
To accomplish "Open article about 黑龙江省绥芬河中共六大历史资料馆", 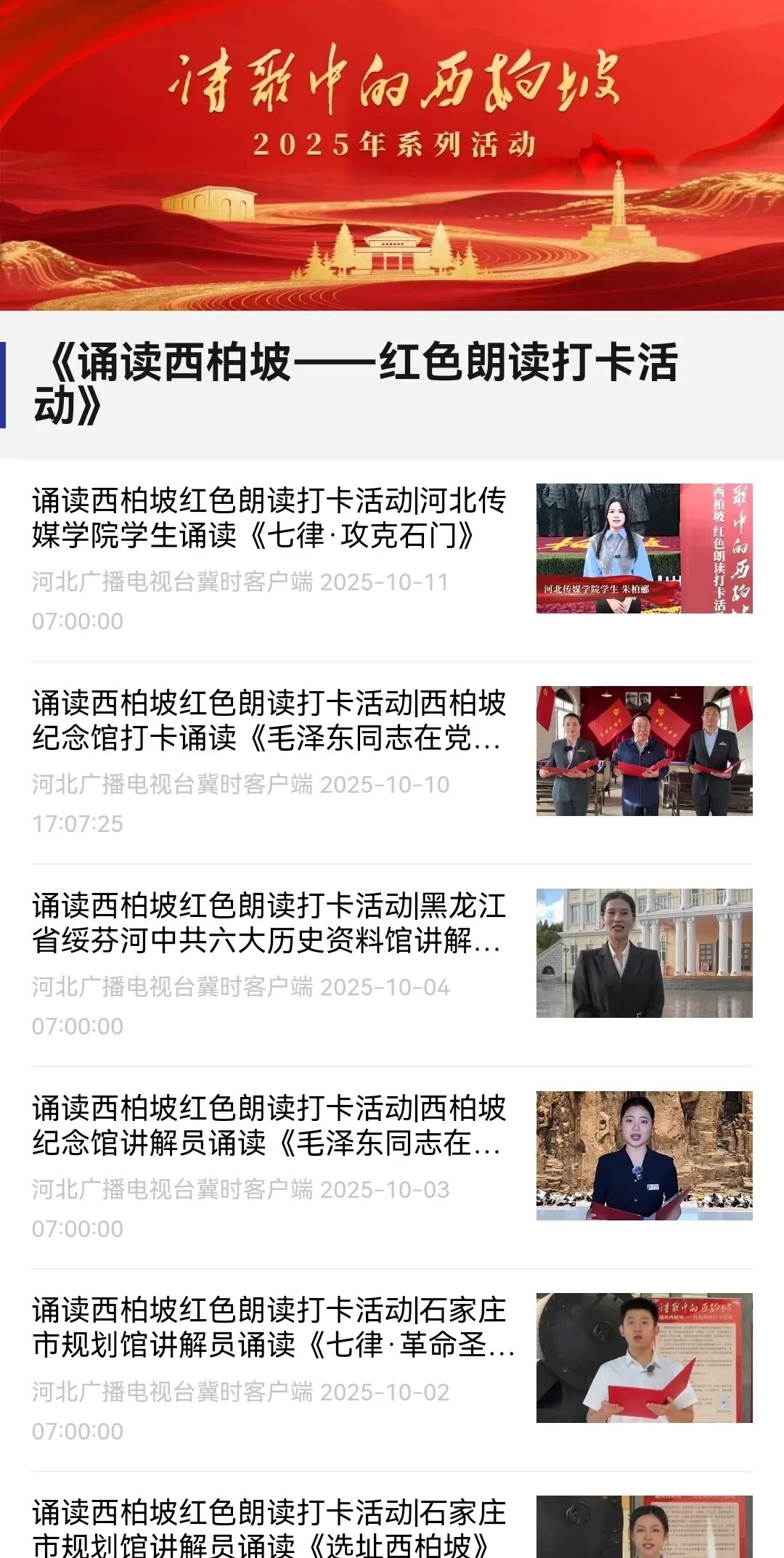I will (269, 923).
